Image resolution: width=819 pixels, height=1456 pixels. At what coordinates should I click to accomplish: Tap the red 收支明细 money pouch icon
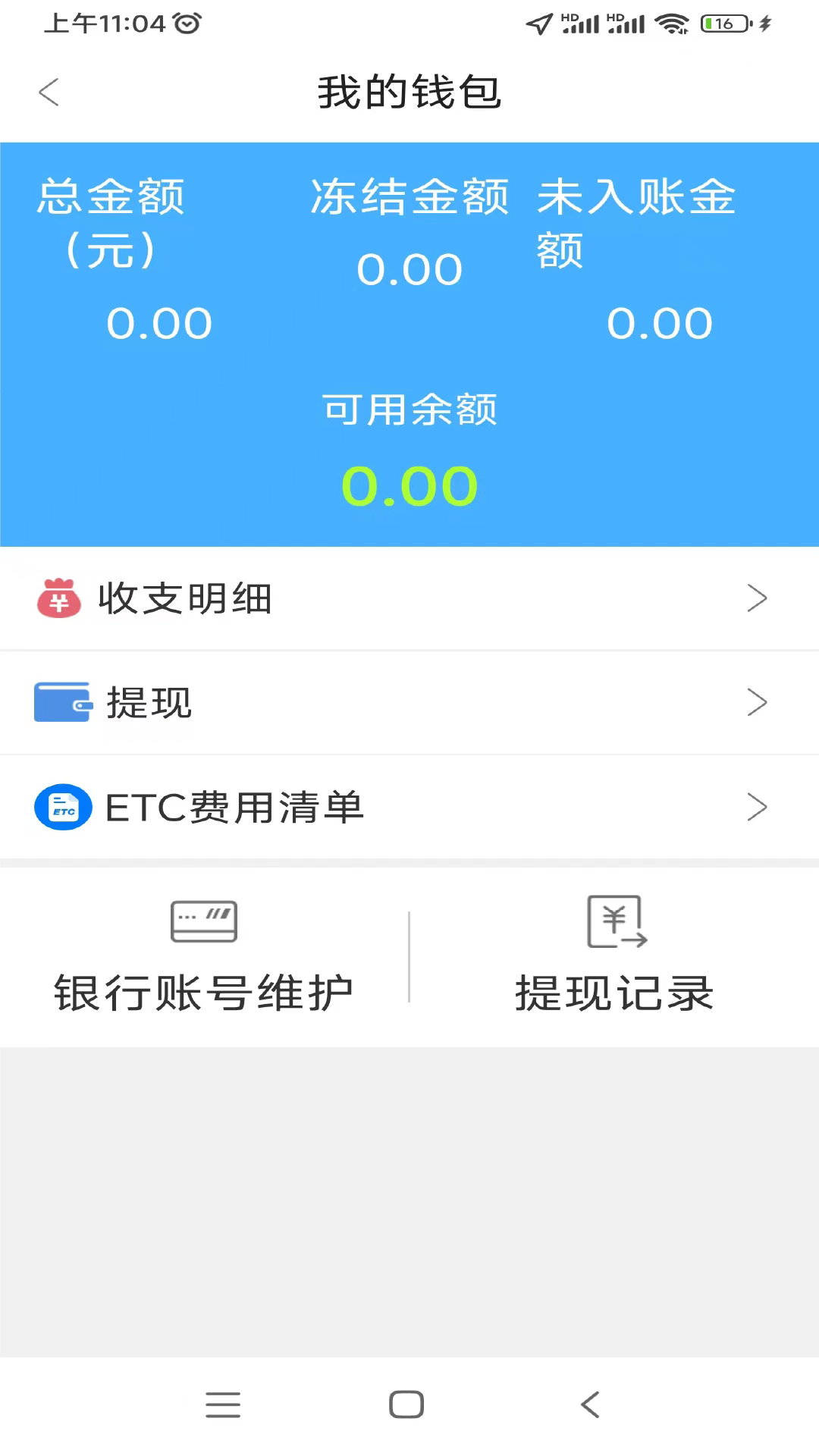[x=59, y=598]
